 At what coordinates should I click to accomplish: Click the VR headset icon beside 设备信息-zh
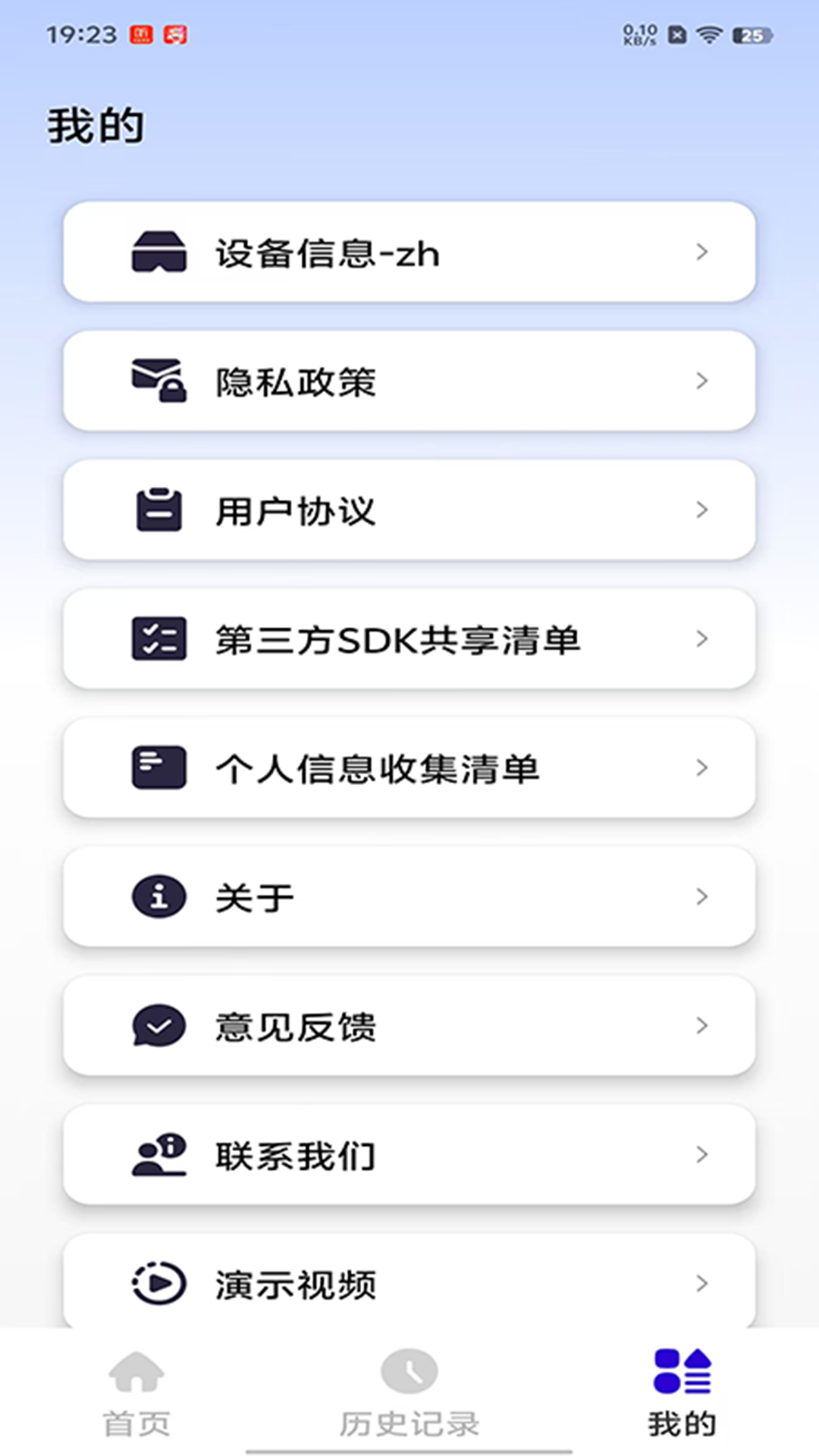click(x=158, y=253)
